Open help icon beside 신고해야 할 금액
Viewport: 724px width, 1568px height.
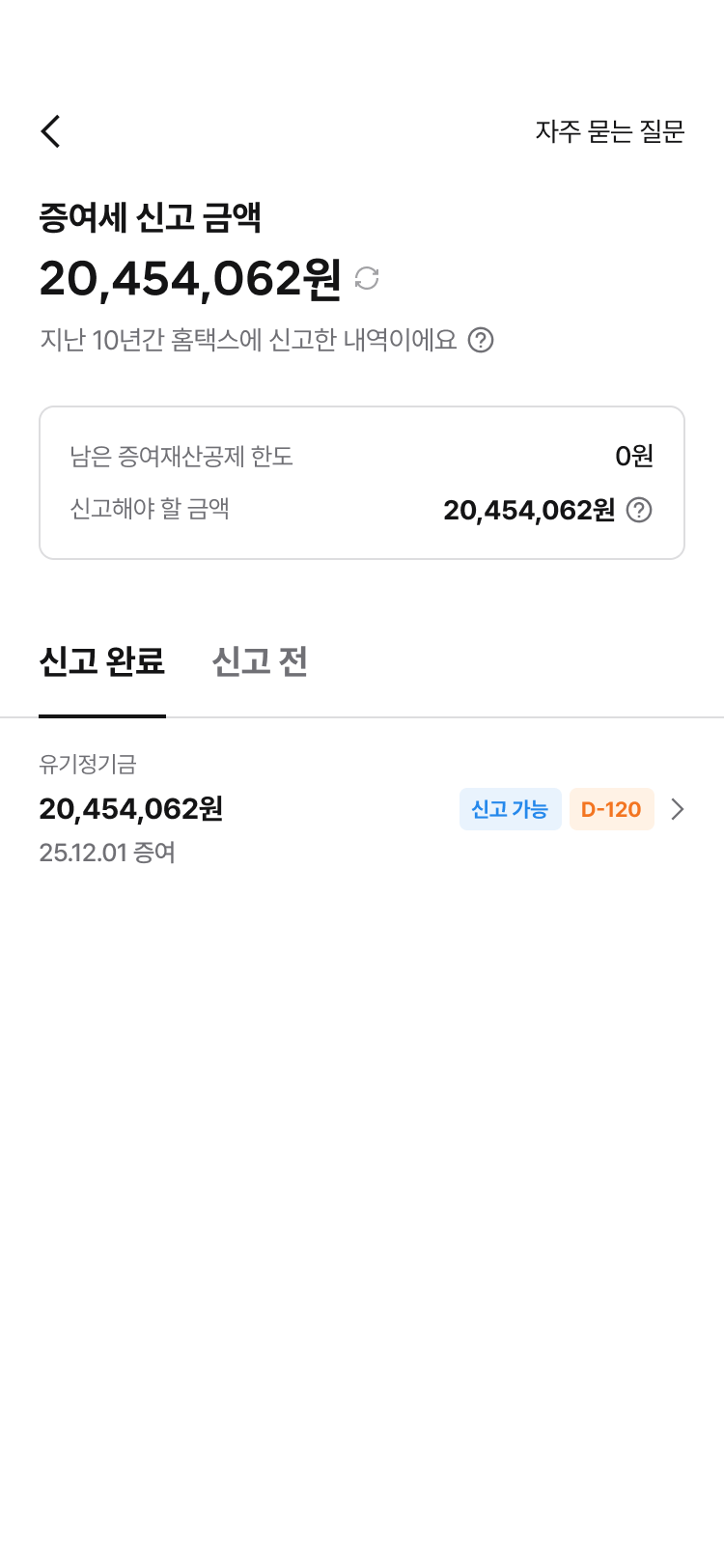point(639,510)
